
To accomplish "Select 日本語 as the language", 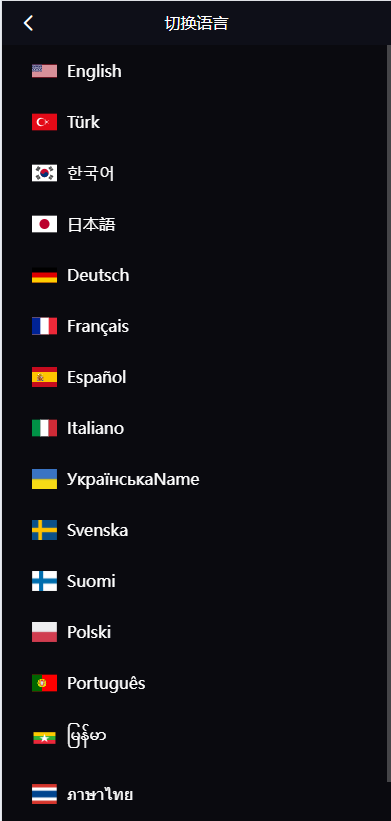I will click(x=195, y=224).
